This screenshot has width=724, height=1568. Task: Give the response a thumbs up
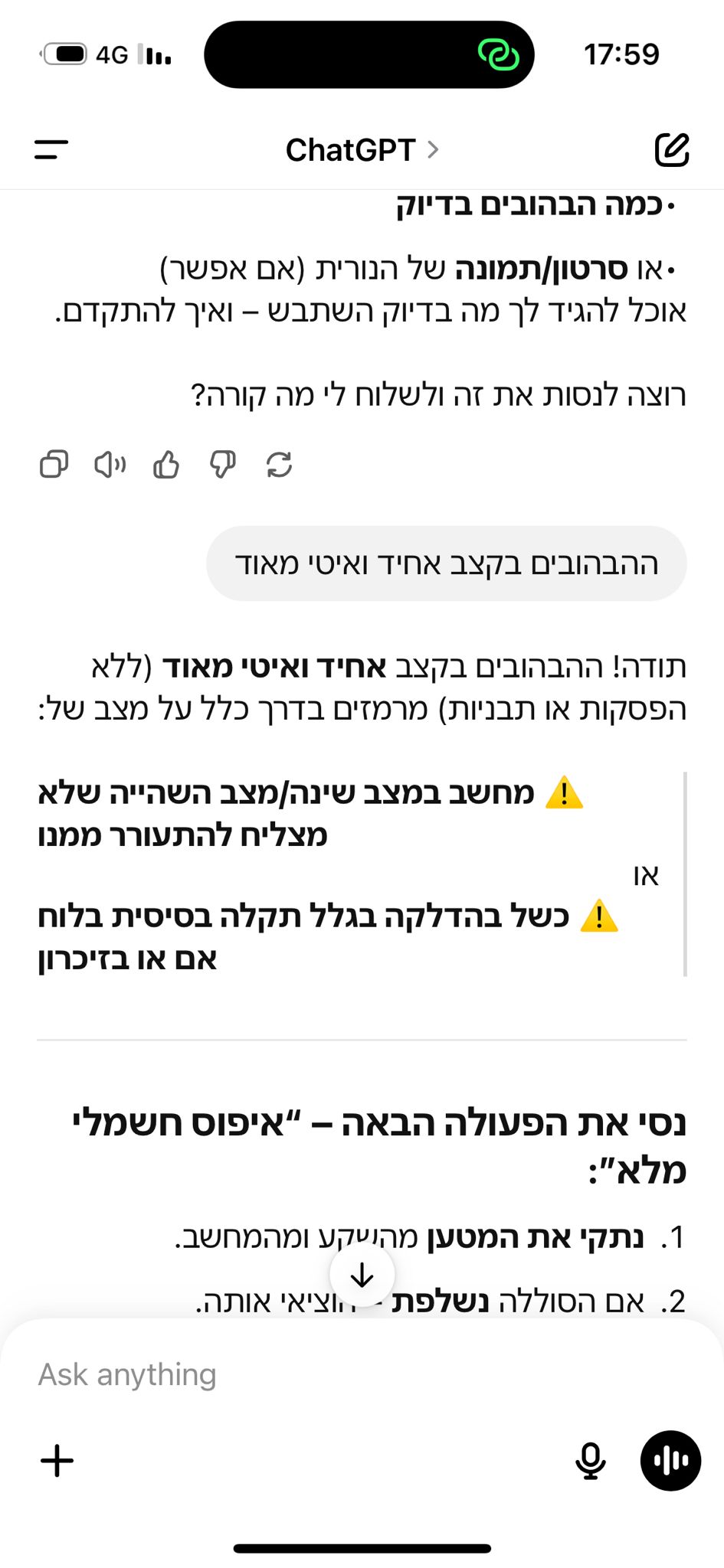click(166, 464)
